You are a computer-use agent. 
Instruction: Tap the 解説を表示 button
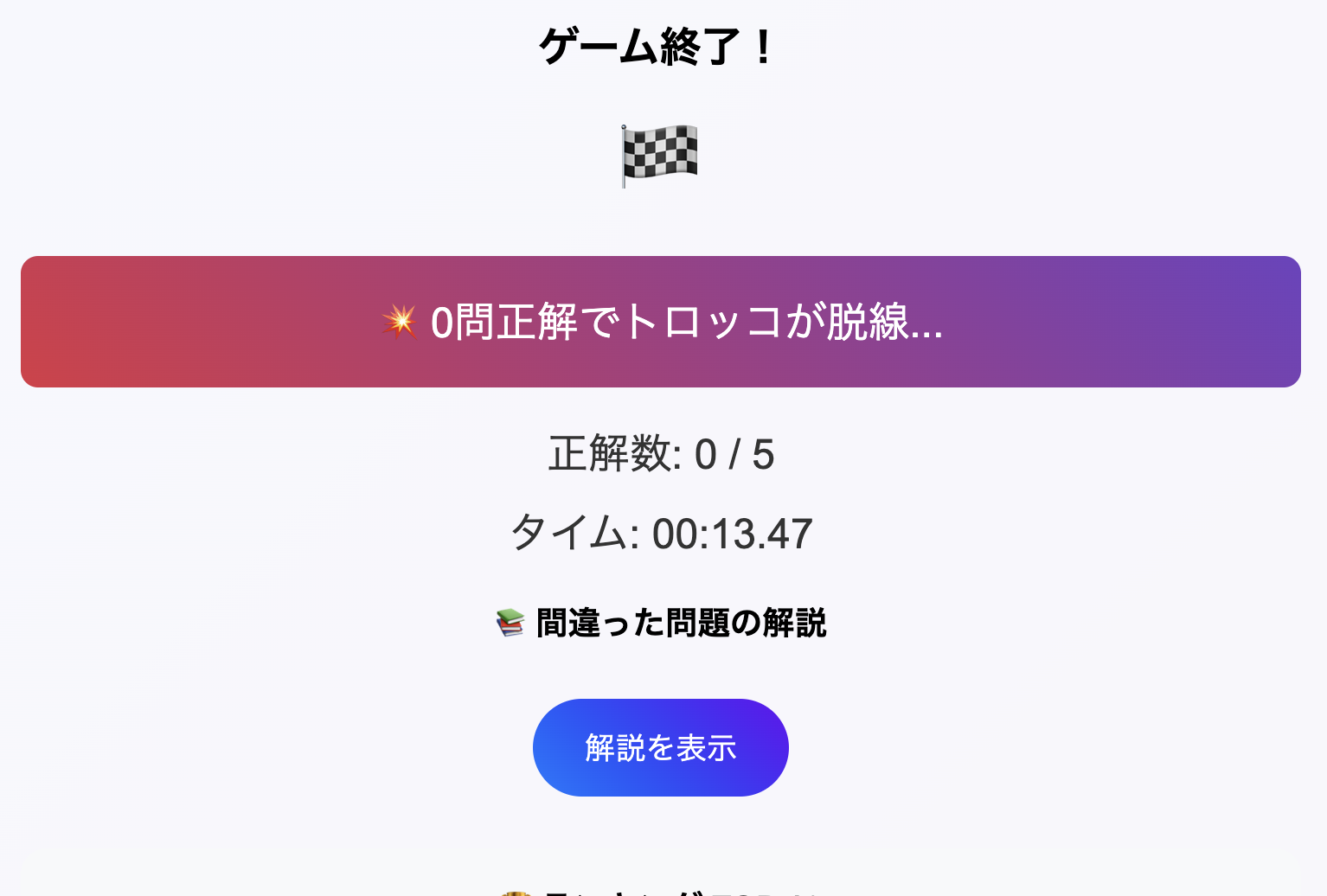(x=660, y=747)
